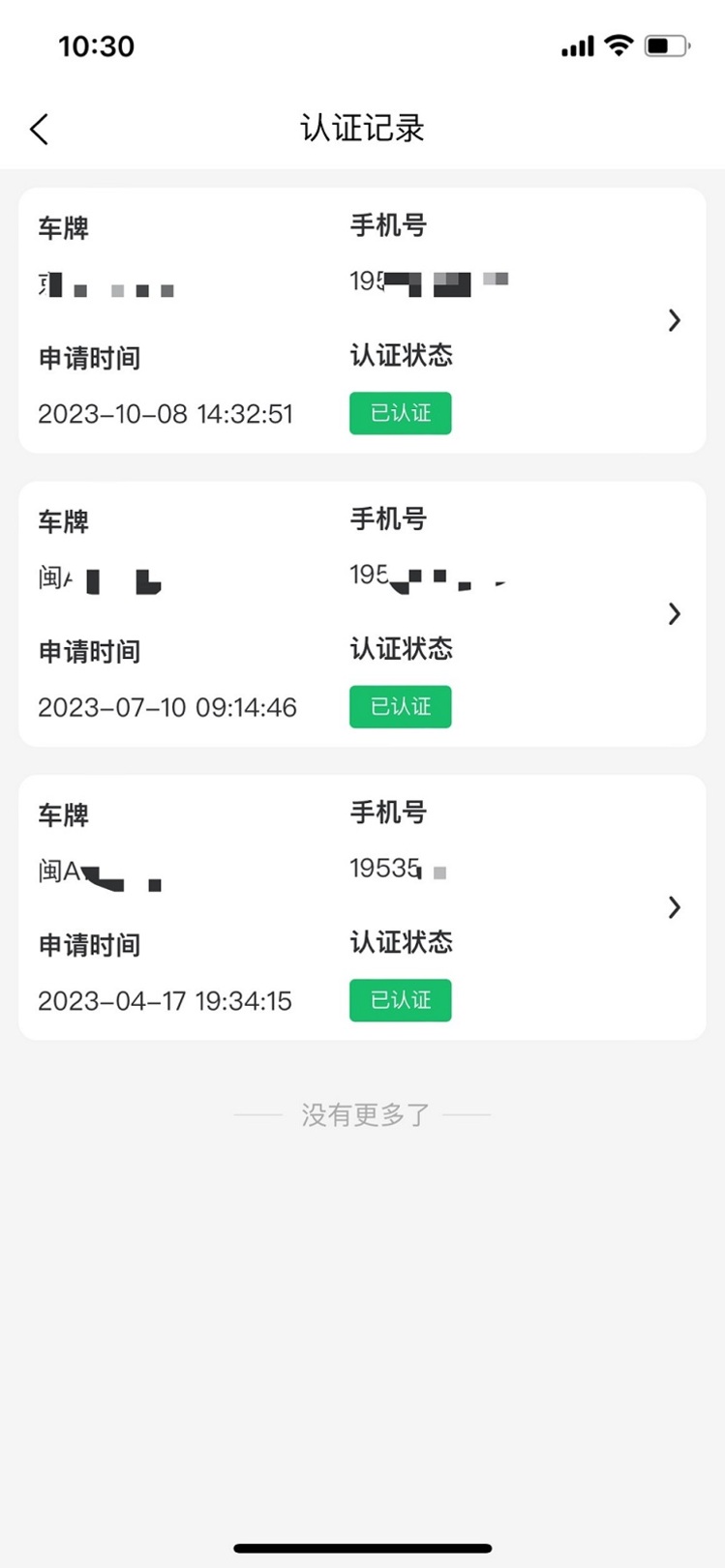Select the 申请时间 timestamp 2023-10-08 14:32:51
The width and height of the screenshot is (725, 1568).
click(166, 414)
